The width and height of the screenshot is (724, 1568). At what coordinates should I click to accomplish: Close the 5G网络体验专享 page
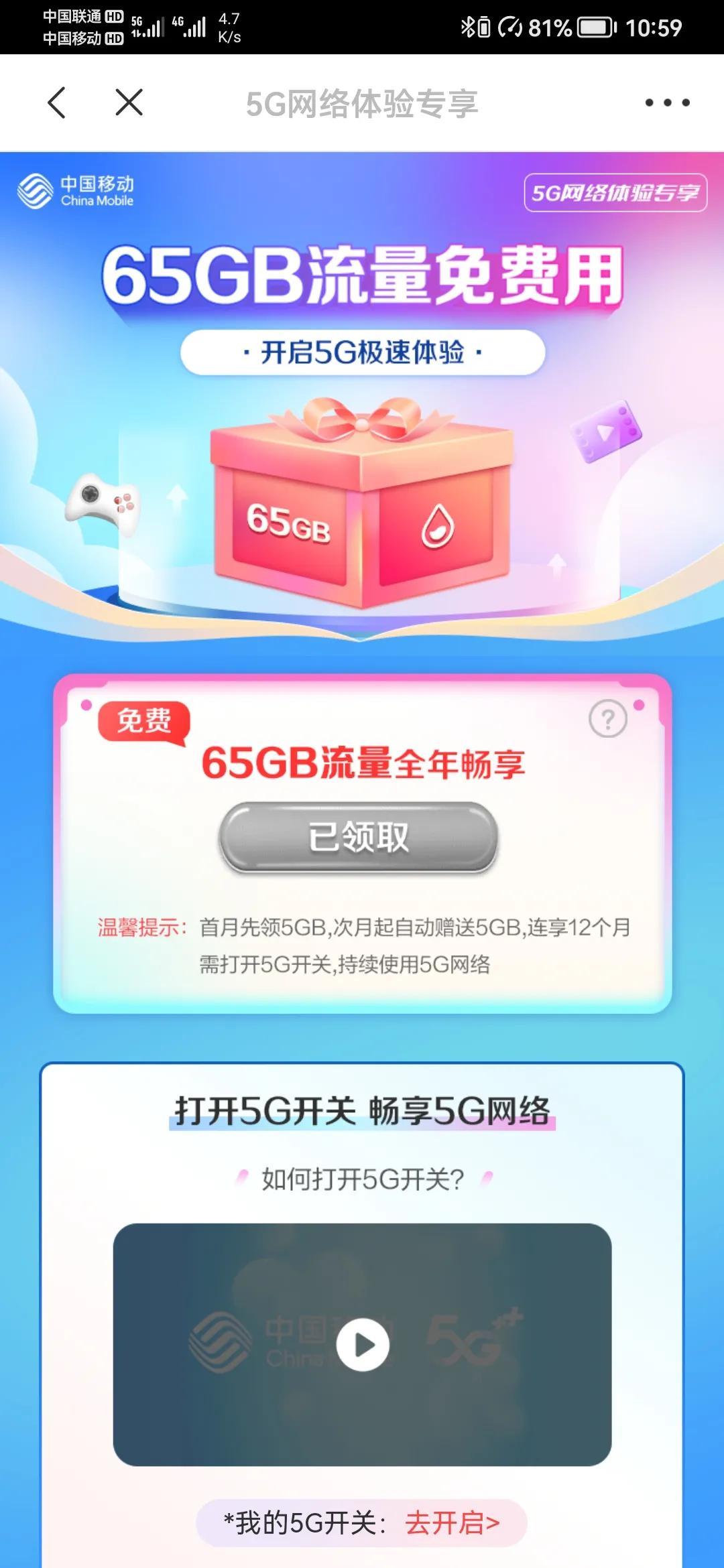pyautogui.click(x=129, y=103)
